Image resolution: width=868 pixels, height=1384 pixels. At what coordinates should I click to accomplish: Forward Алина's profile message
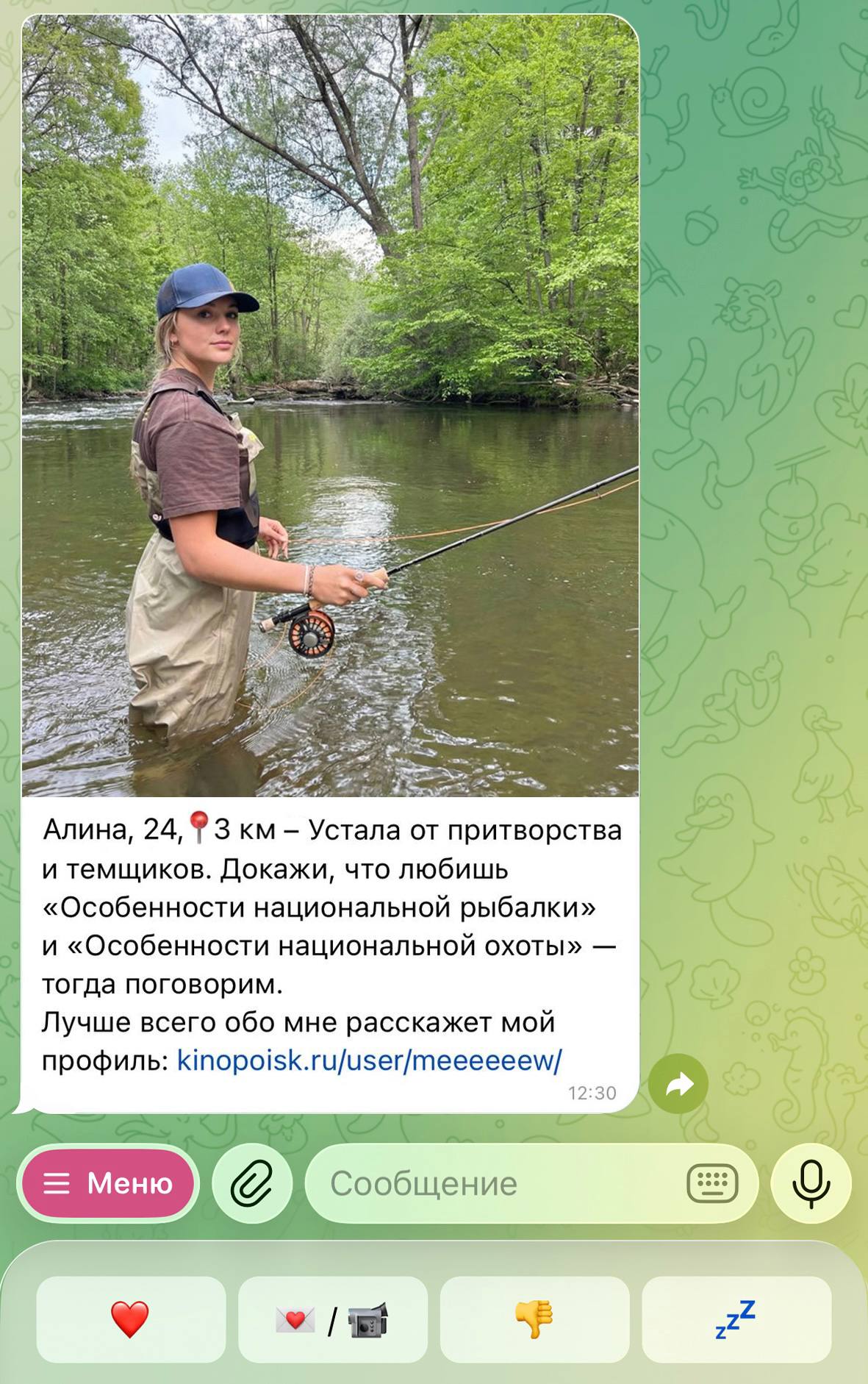(678, 1083)
